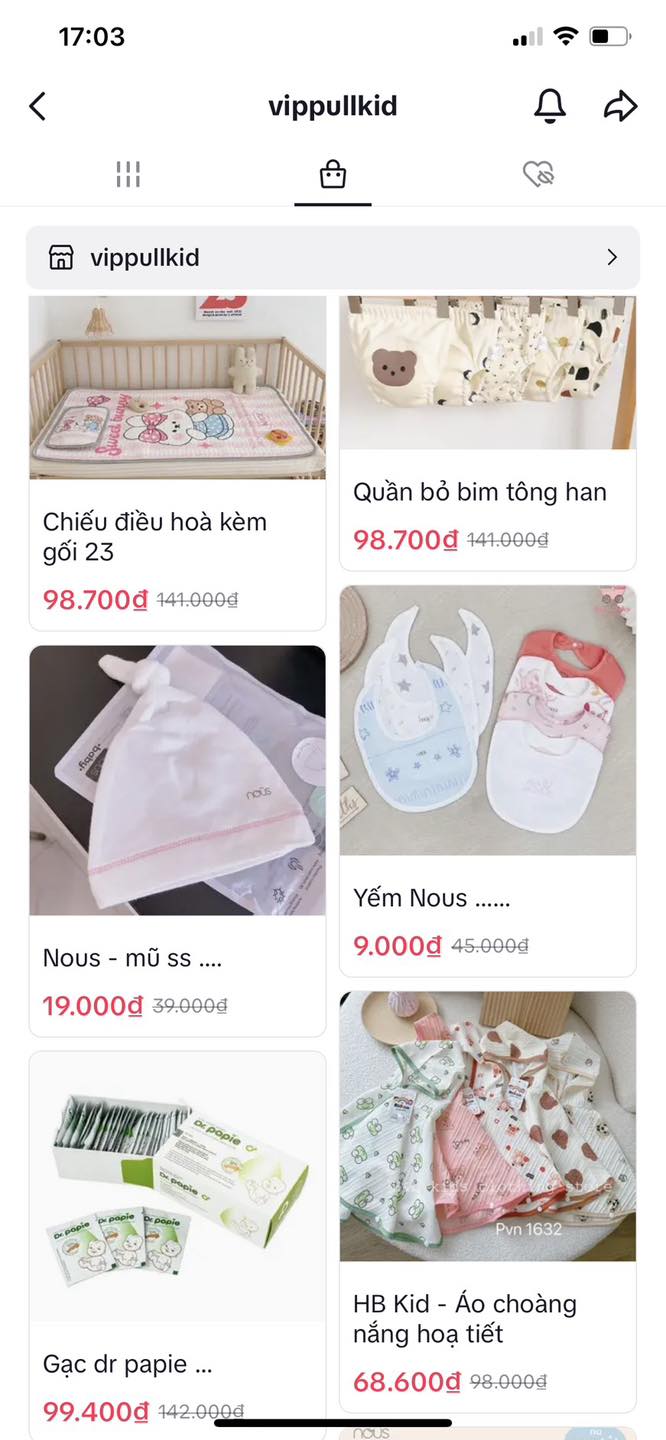This screenshot has height=1440, width=666.
Task: Select the shop bag tab
Action: coord(333,175)
